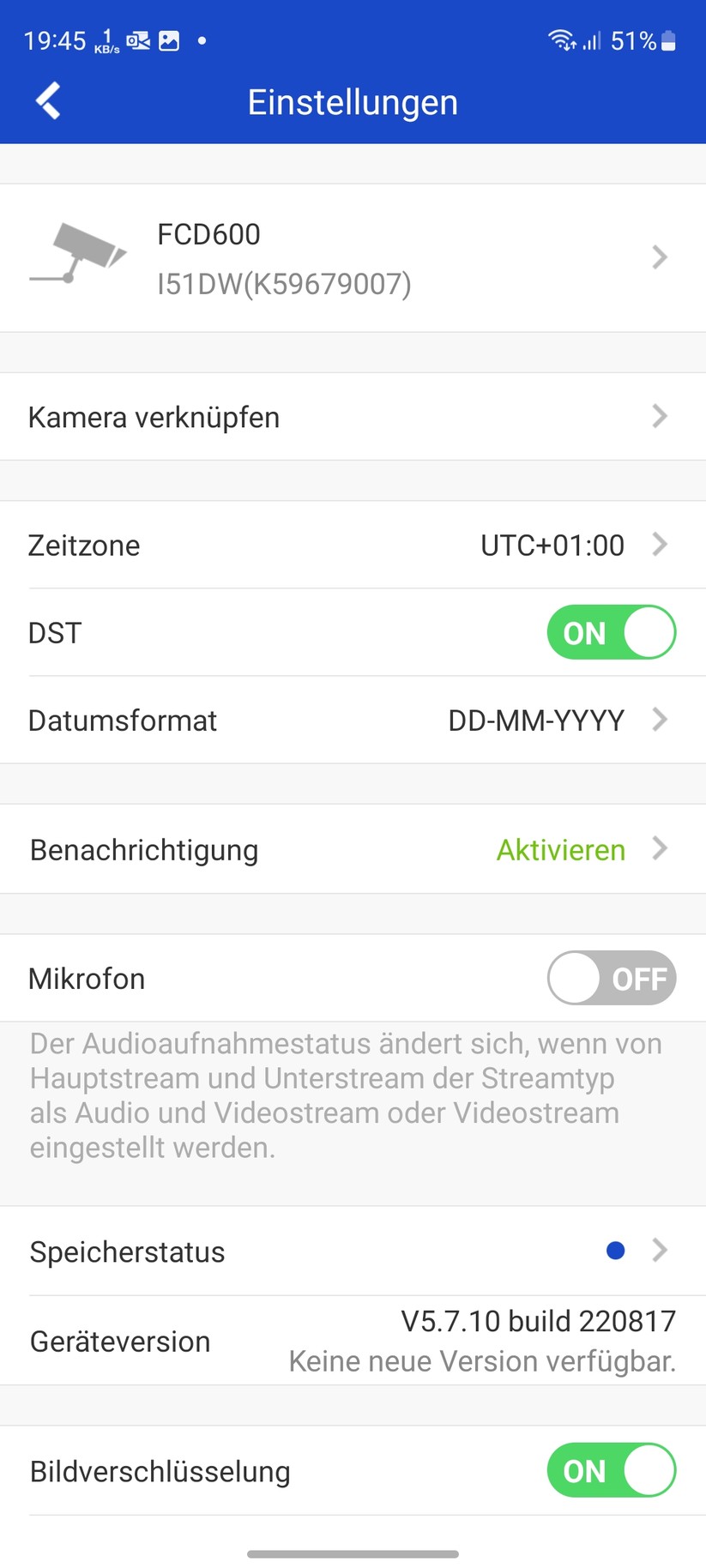Image resolution: width=706 pixels, height=1568 pixels.
Task: Expand the Zeitzone UTC+01:00 entry
Action: [x=353, y=545]
